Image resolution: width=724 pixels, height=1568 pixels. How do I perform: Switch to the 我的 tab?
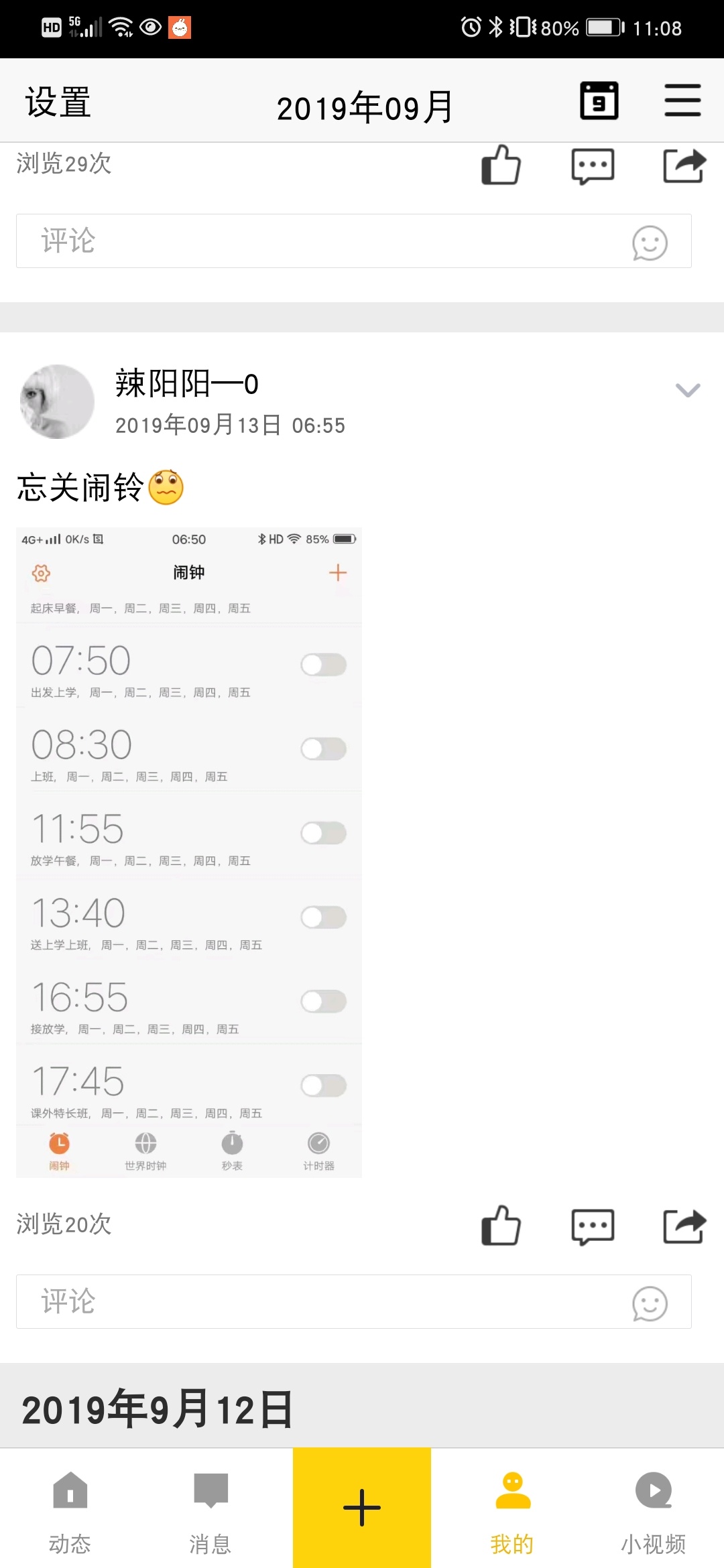[x=513, y=1512]
